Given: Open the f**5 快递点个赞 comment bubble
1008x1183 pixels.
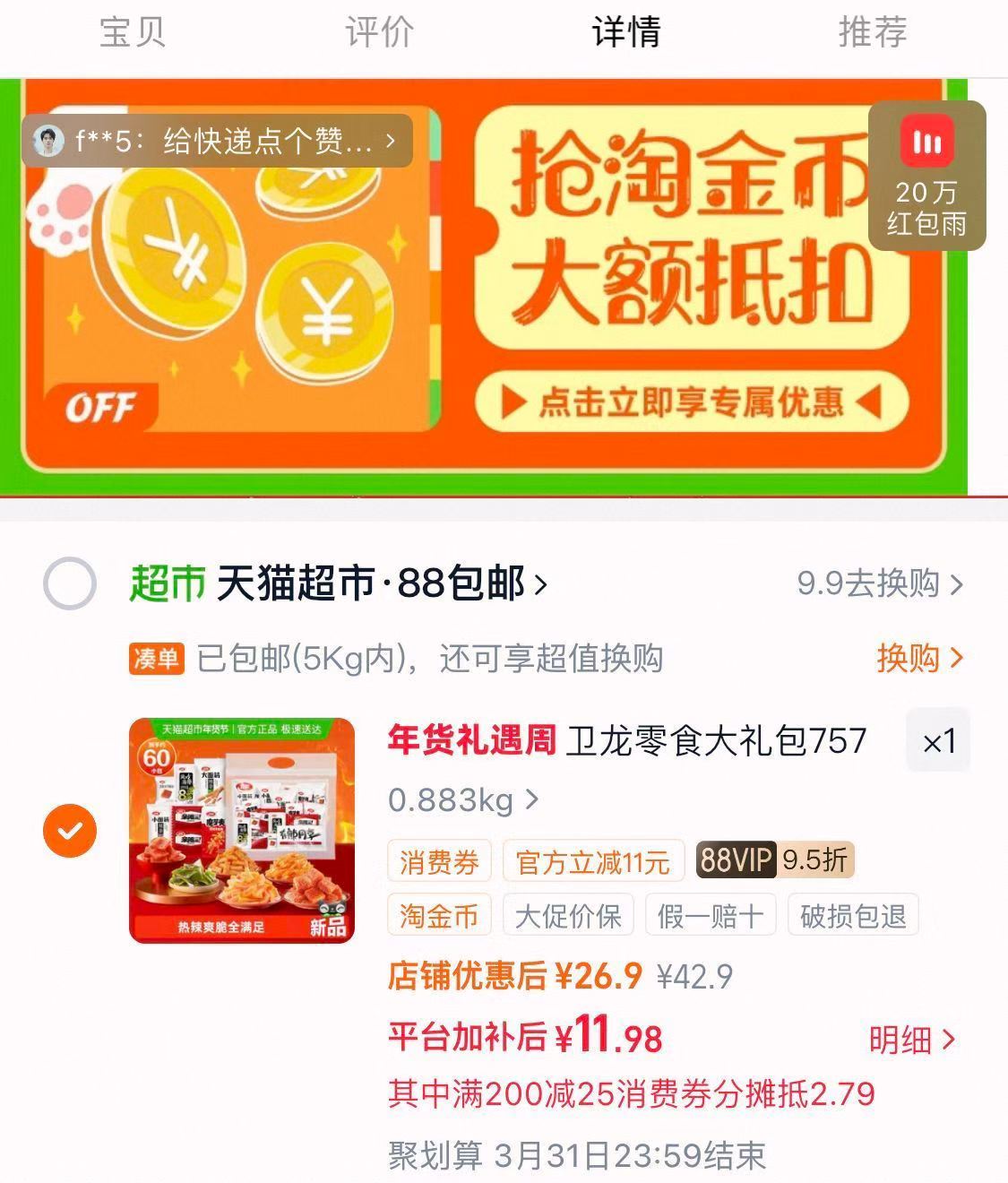Looking at the screenshot, I should pos(215,140).
